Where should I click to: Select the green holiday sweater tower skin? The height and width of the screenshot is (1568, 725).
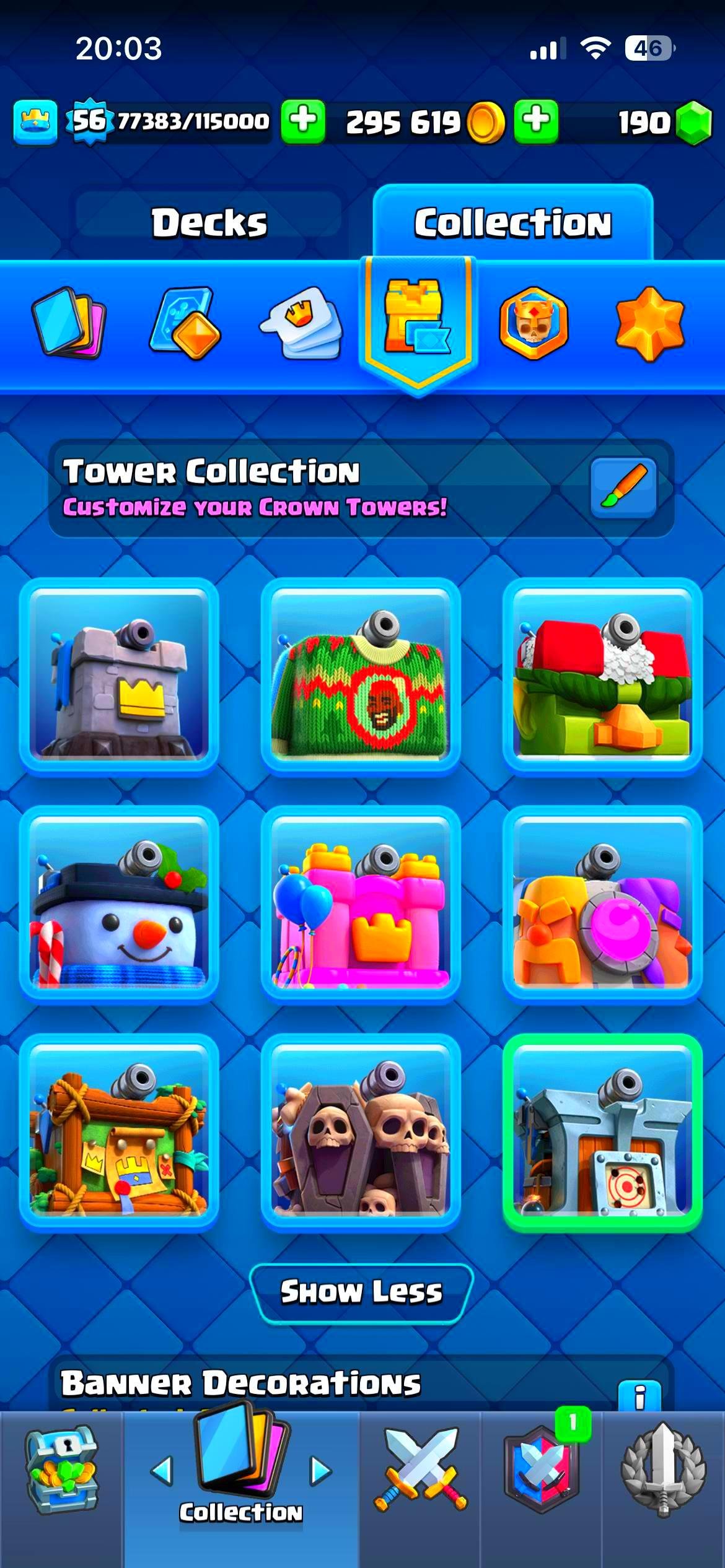click(361, 675)
